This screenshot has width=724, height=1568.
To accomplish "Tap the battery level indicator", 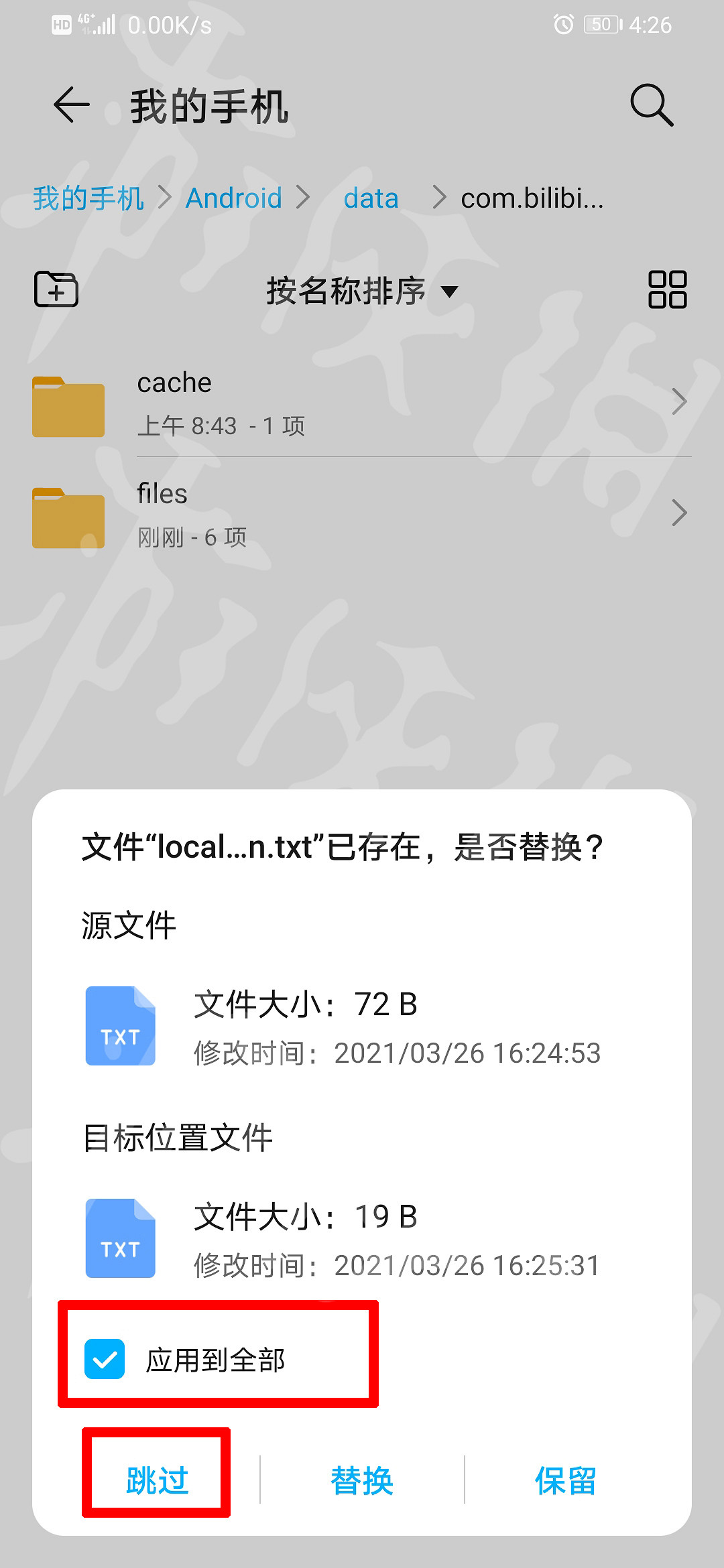I will pyautogui.click(x=601, y=24).
